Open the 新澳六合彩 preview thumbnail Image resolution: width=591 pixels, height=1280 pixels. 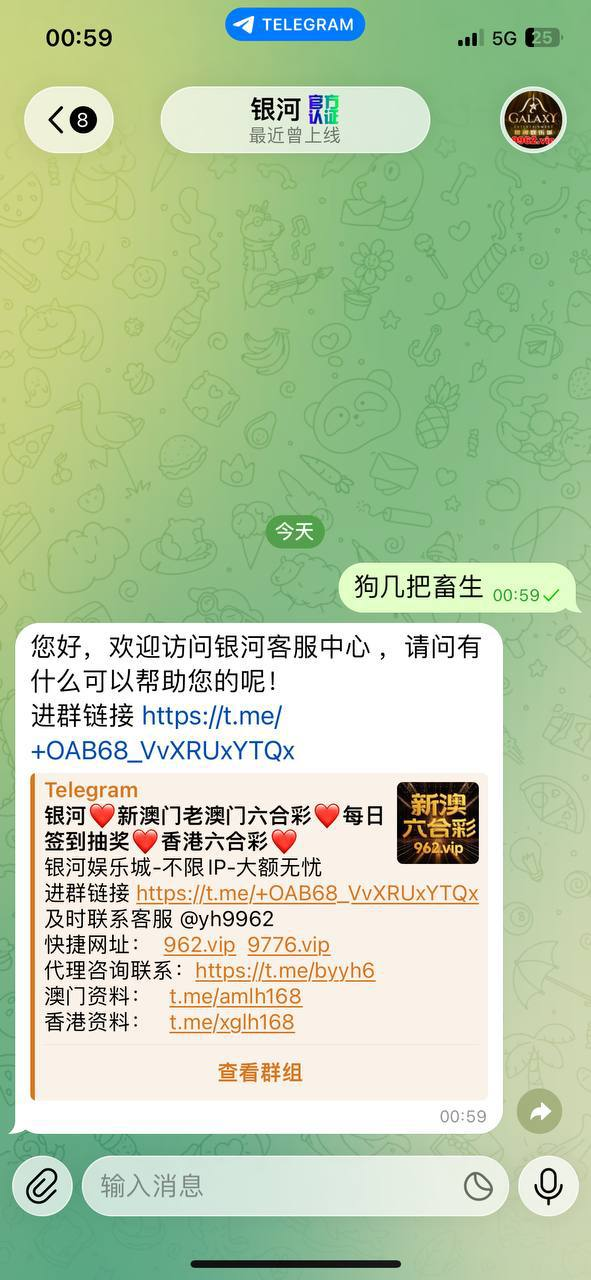click(438, 823)
